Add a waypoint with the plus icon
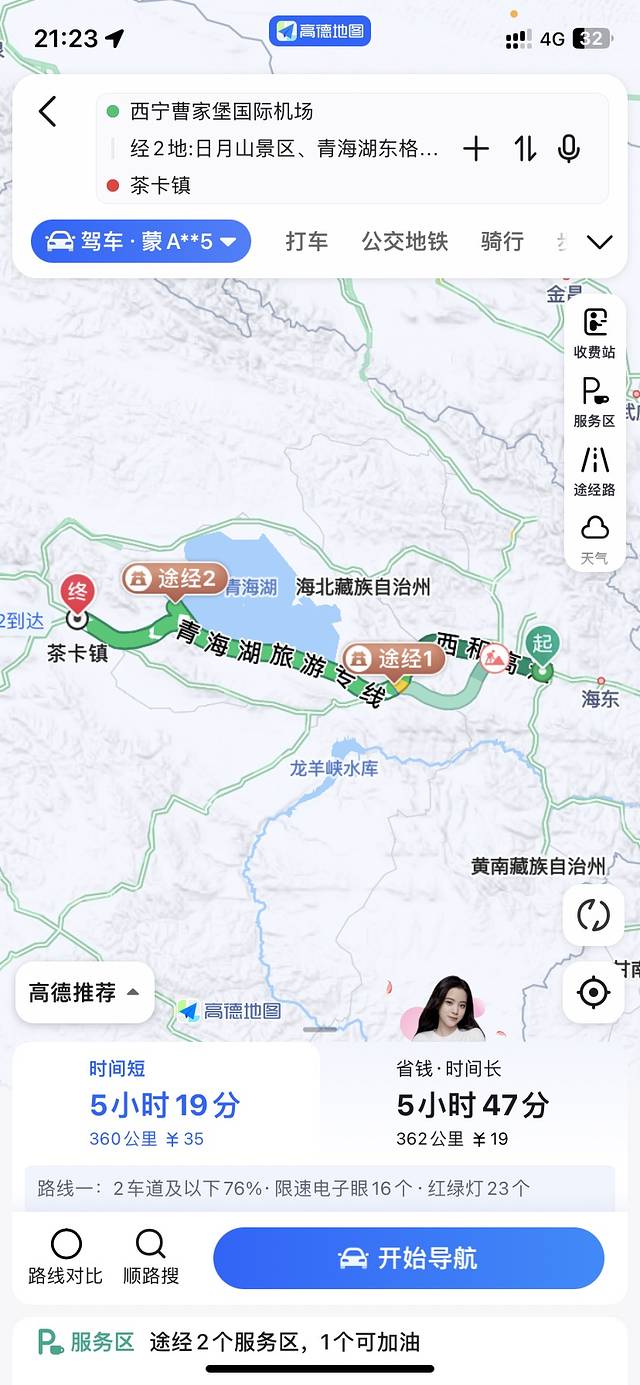640x1385 pixels. click(x=476, y=149)
